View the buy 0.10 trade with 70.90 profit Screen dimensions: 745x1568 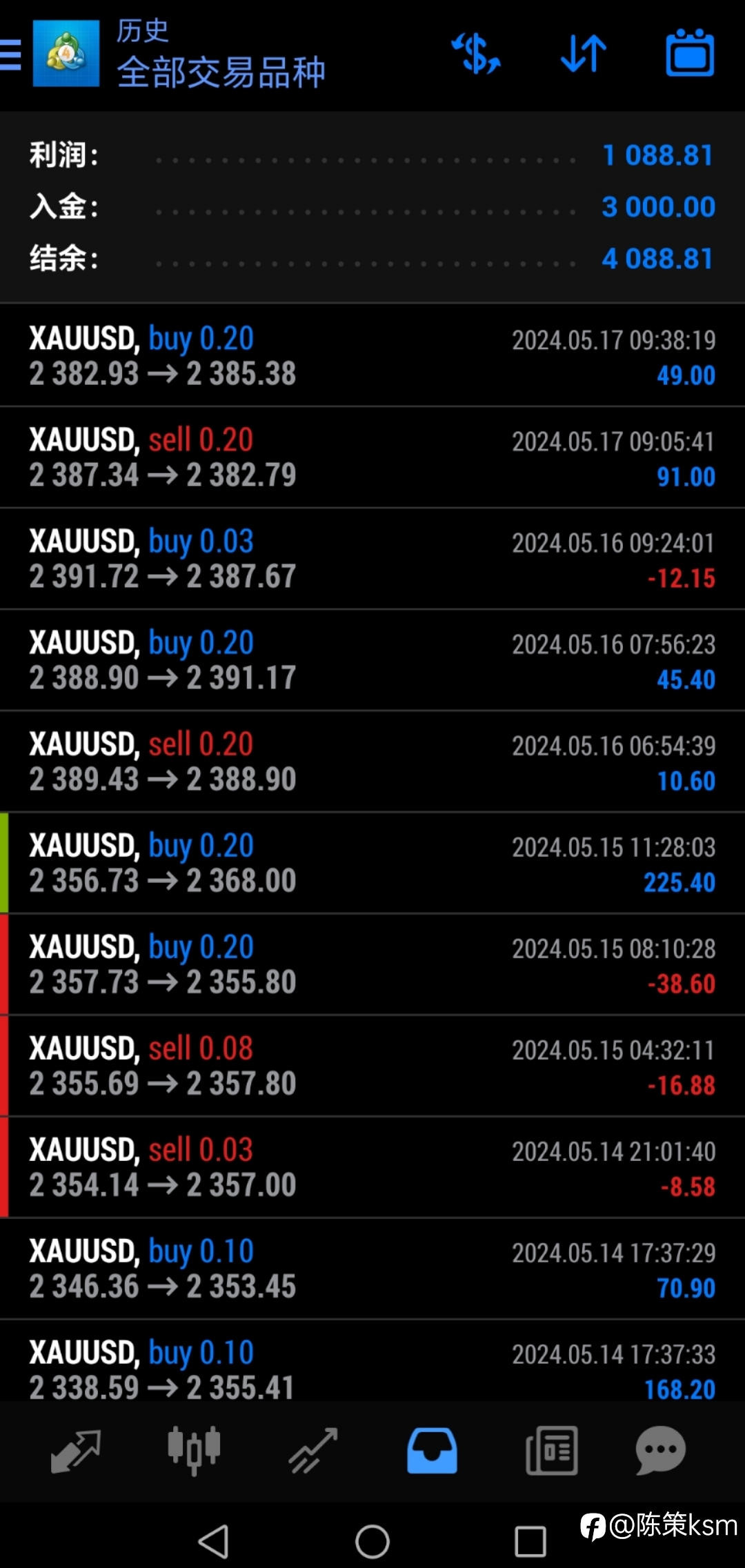click(x=372, y=1268)
